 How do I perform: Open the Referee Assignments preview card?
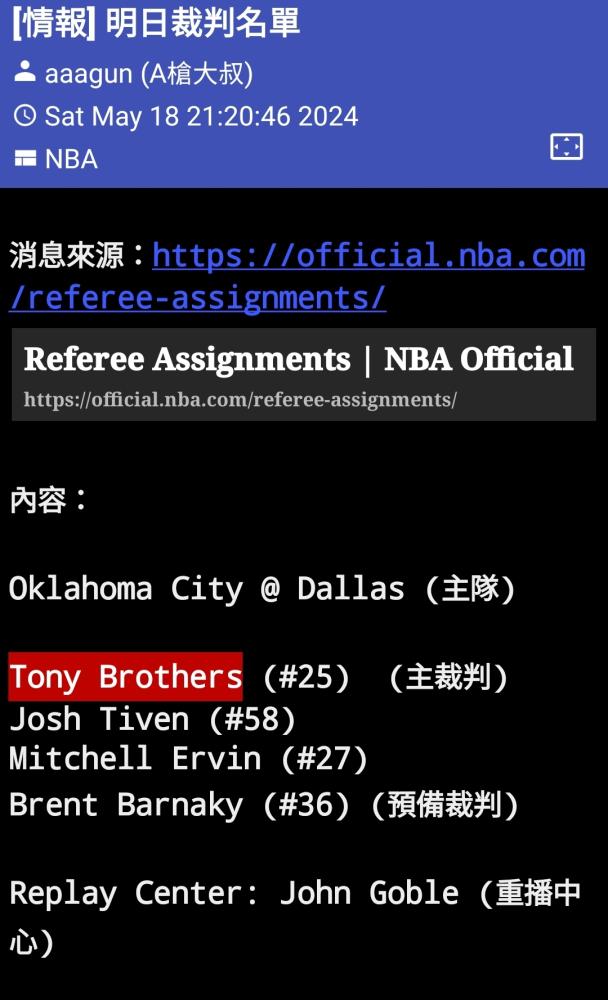(304, 374)
